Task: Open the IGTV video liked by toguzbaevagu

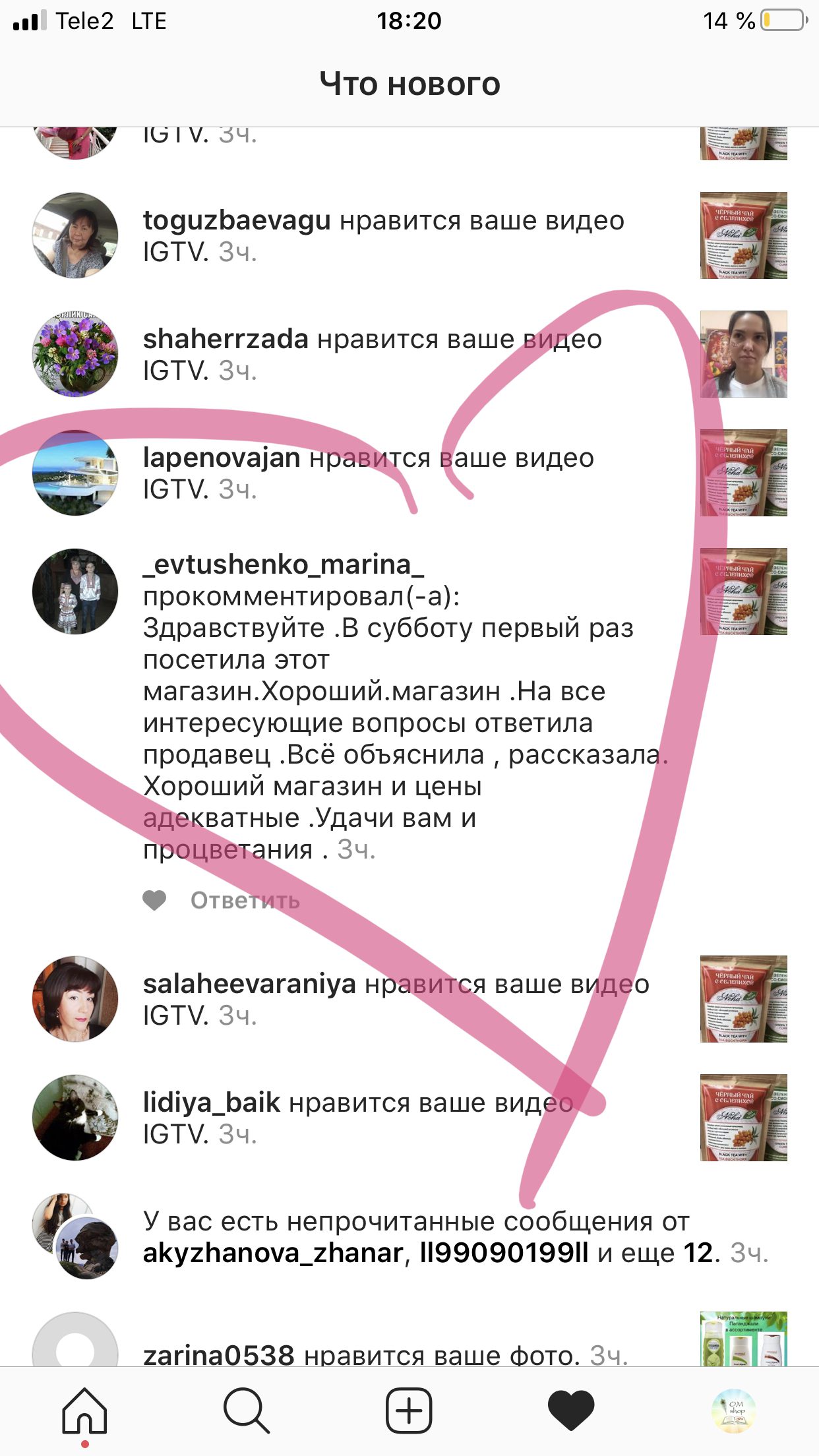Action: point(743,235)
